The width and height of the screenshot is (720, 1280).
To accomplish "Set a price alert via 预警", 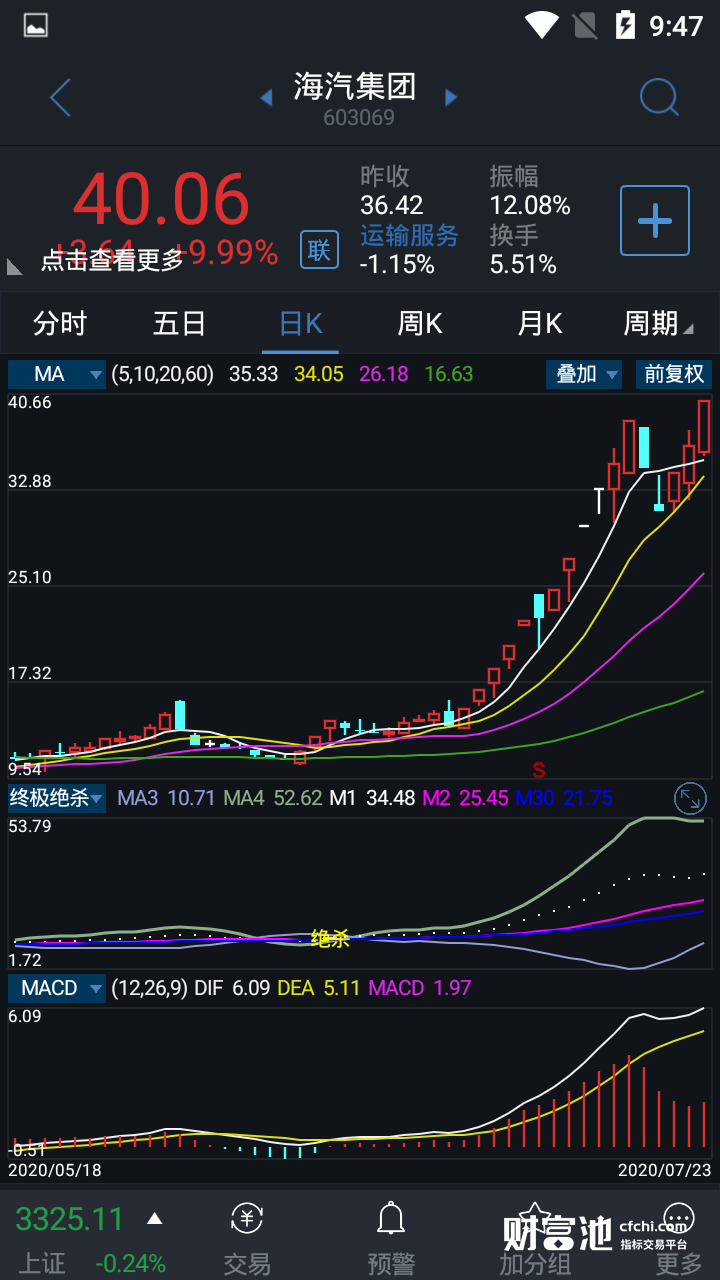I will click(x=390, y=1237).
